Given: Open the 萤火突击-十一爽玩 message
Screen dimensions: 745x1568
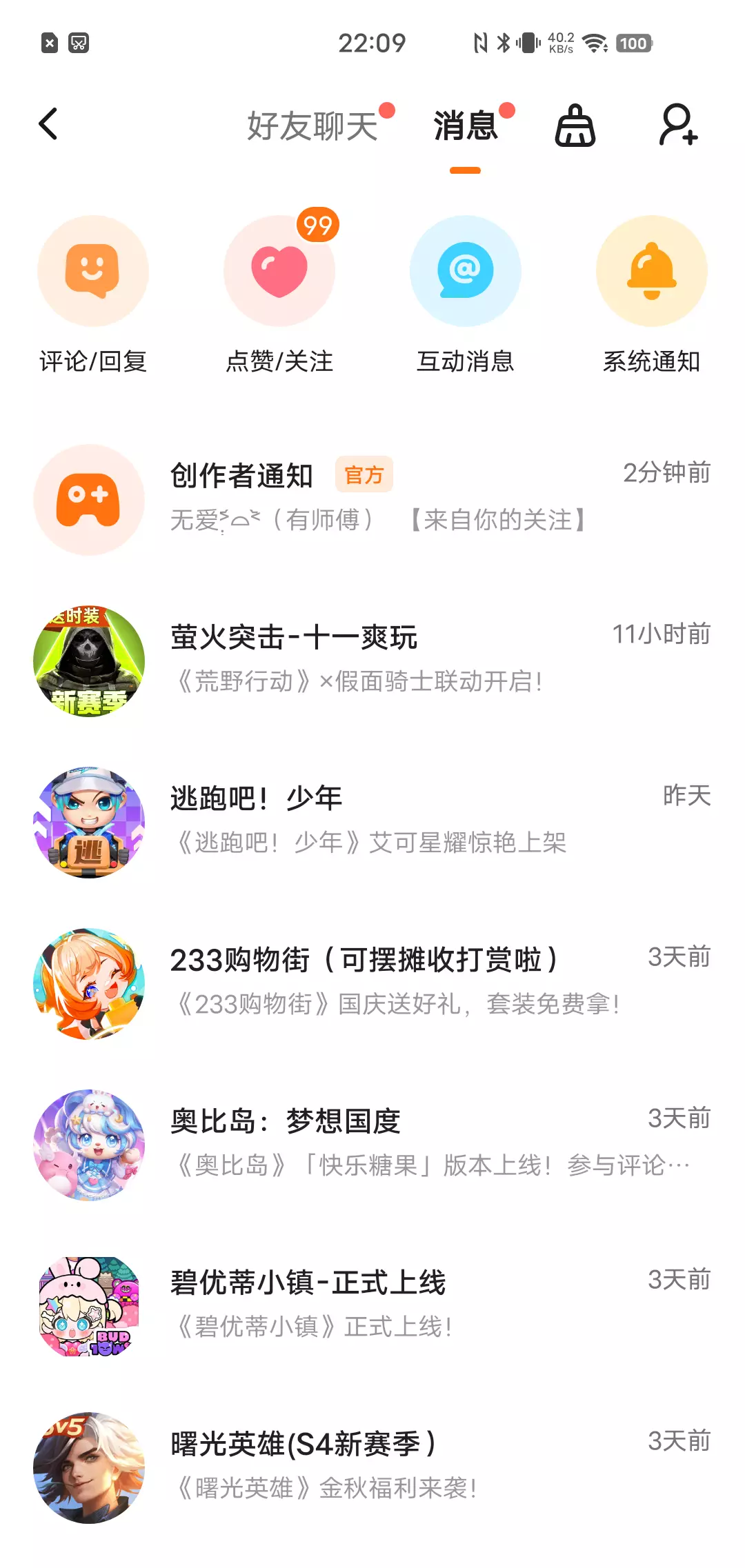Looking at the screenshot, I should click(x=372, y=661).
